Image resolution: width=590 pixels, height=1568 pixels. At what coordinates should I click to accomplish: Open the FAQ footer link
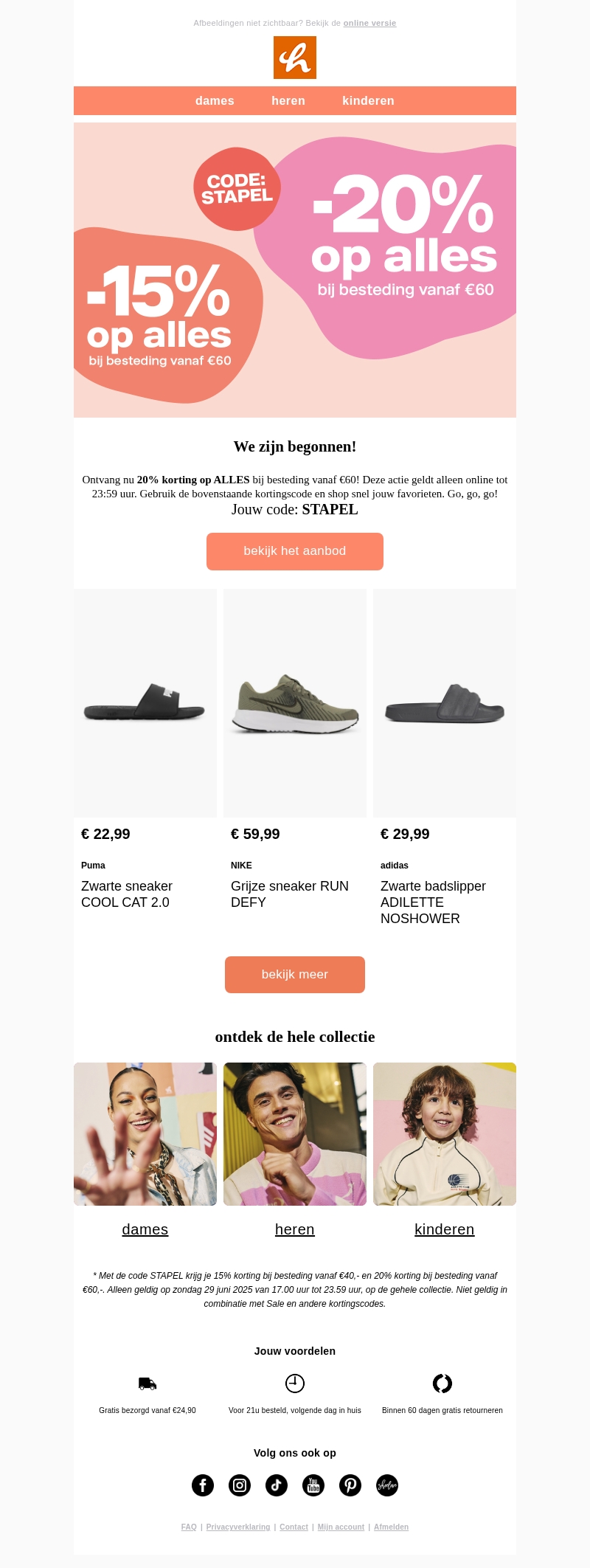(189, 1527)
